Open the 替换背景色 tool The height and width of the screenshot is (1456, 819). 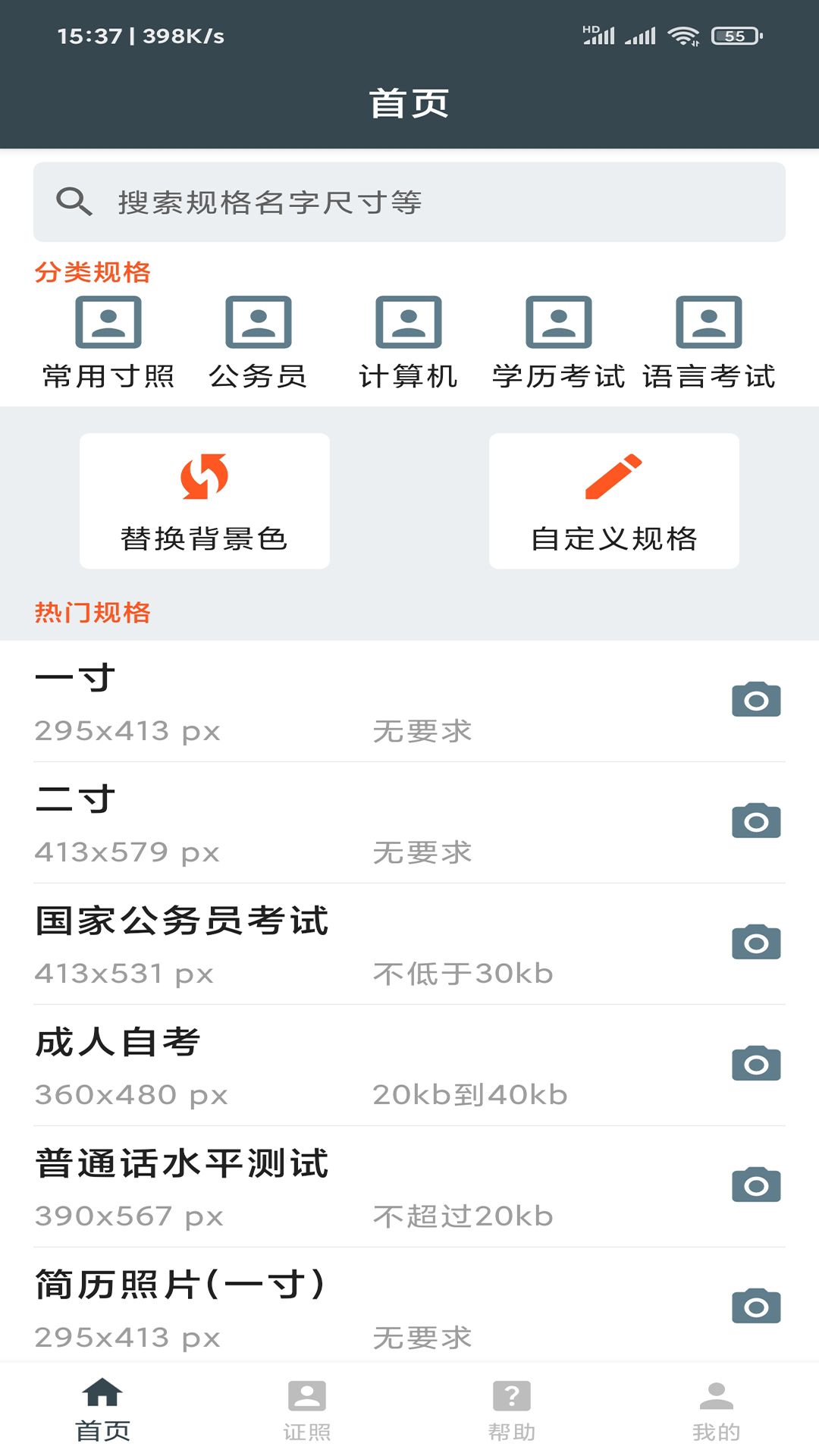click(205, 500)
